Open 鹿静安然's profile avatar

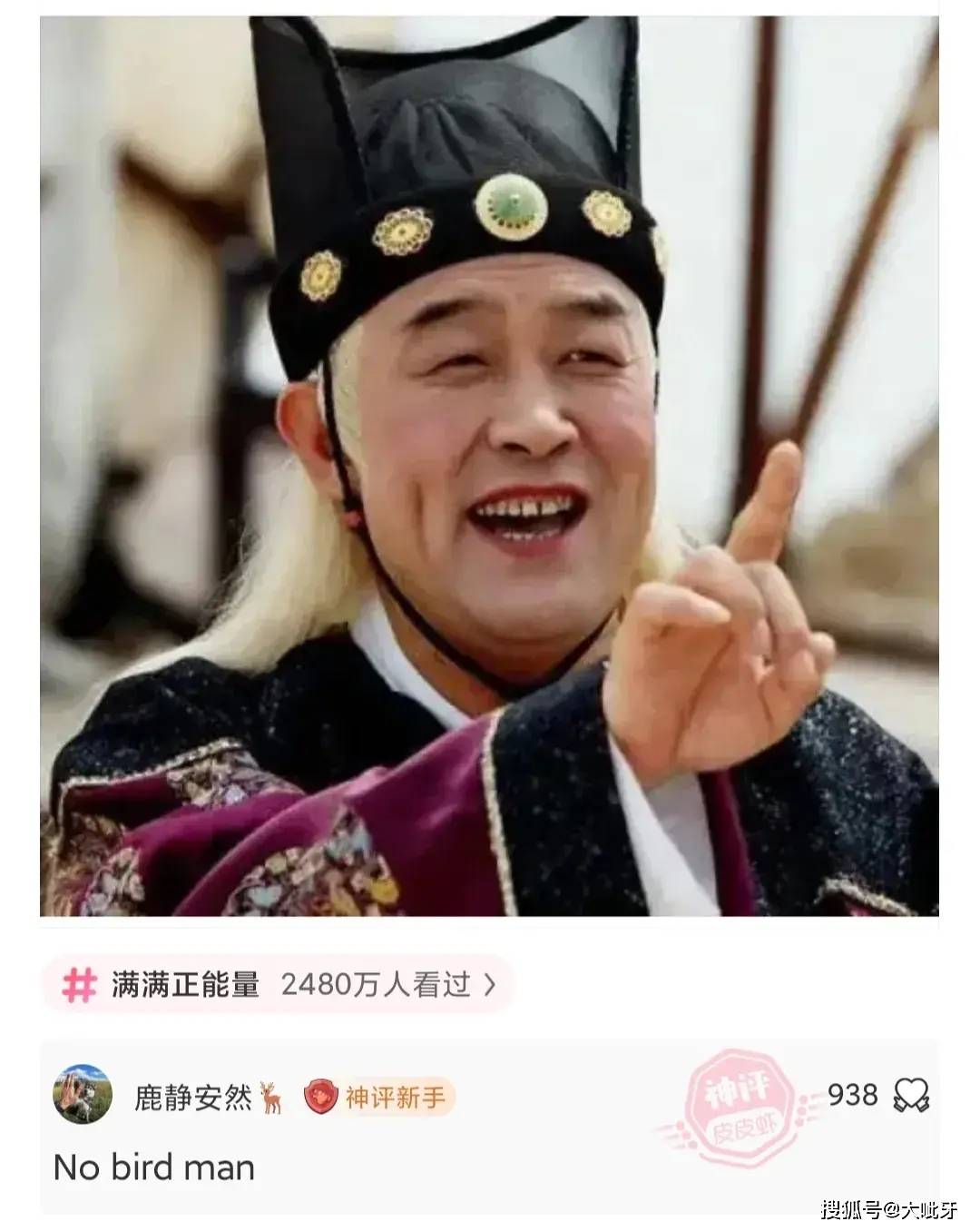coord(83,1096)
